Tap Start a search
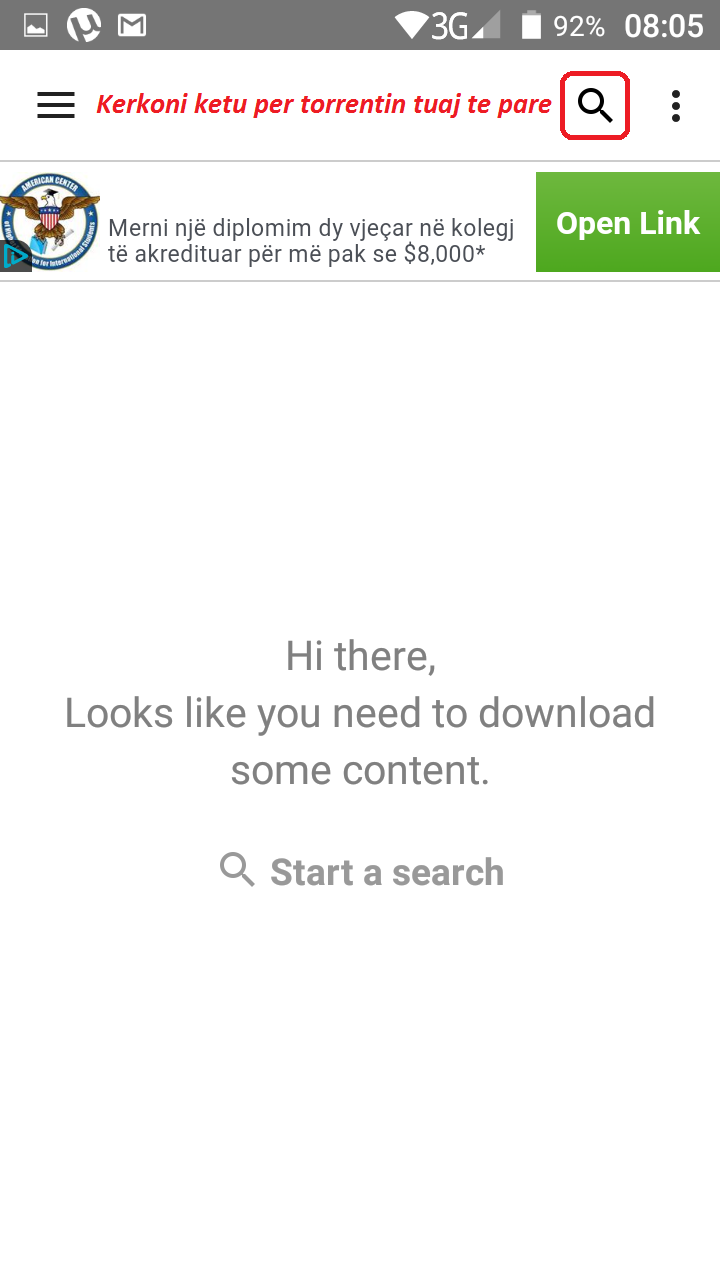Image resolution: width=720 pixels, height=1280 pixels. 362,872
